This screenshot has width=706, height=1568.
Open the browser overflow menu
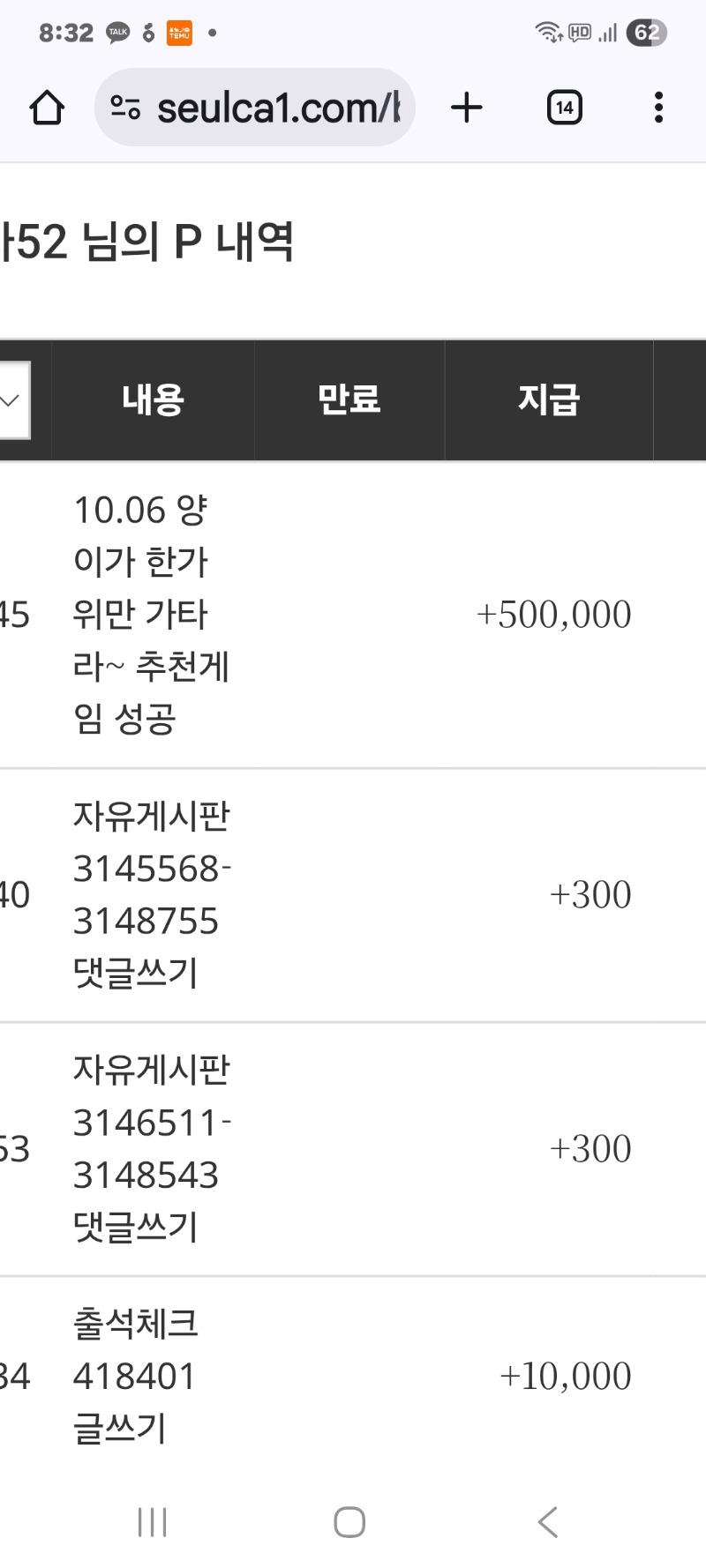(x=658, y=108)
